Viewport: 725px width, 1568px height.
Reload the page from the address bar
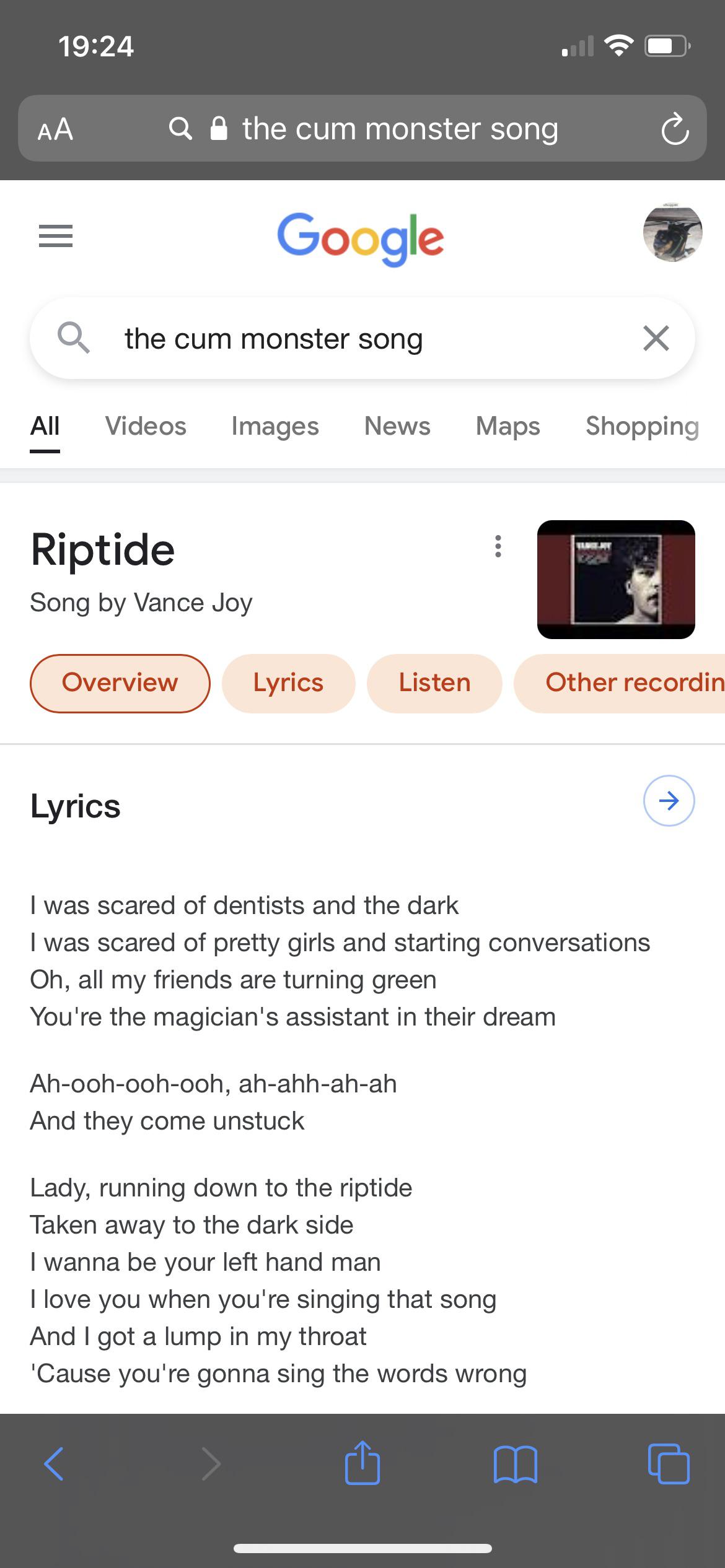(675, 129)
